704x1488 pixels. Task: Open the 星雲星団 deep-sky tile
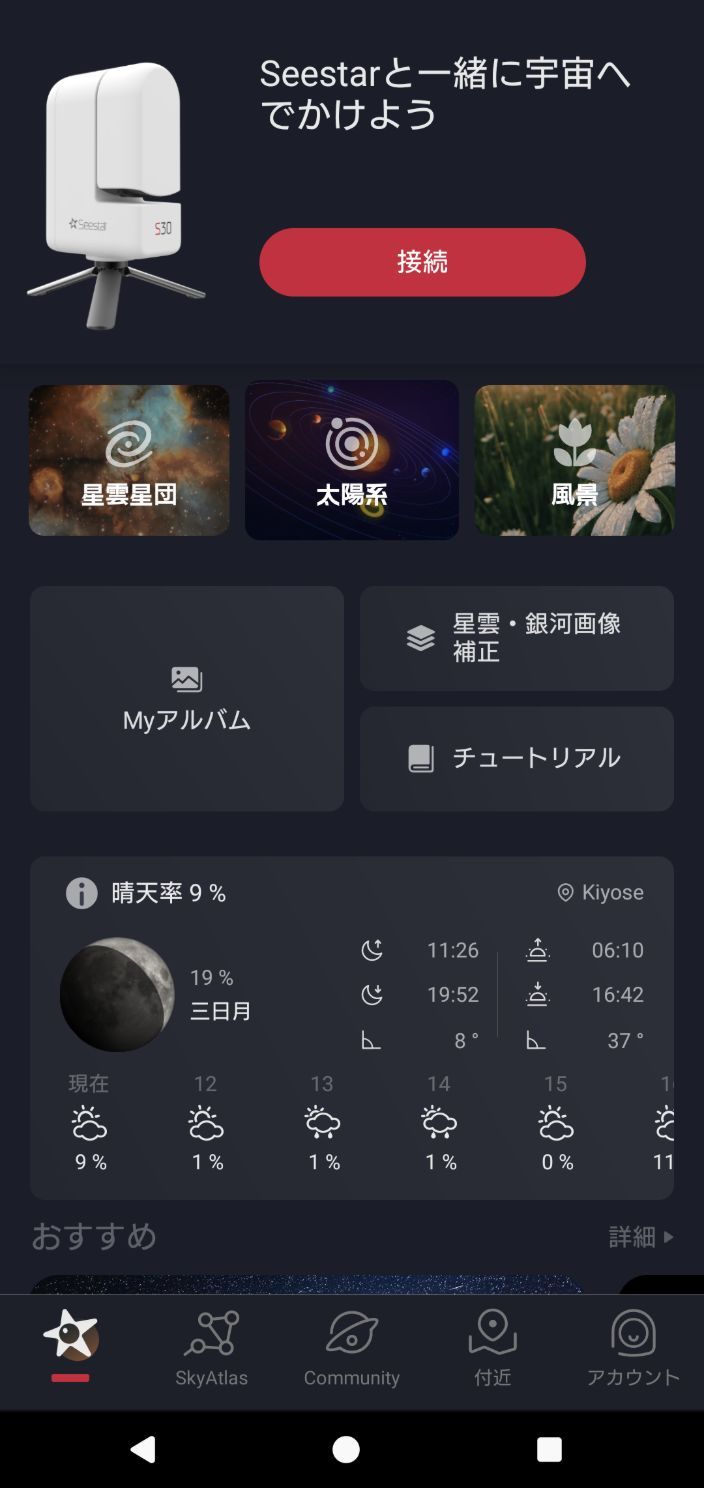click(129, 461)
